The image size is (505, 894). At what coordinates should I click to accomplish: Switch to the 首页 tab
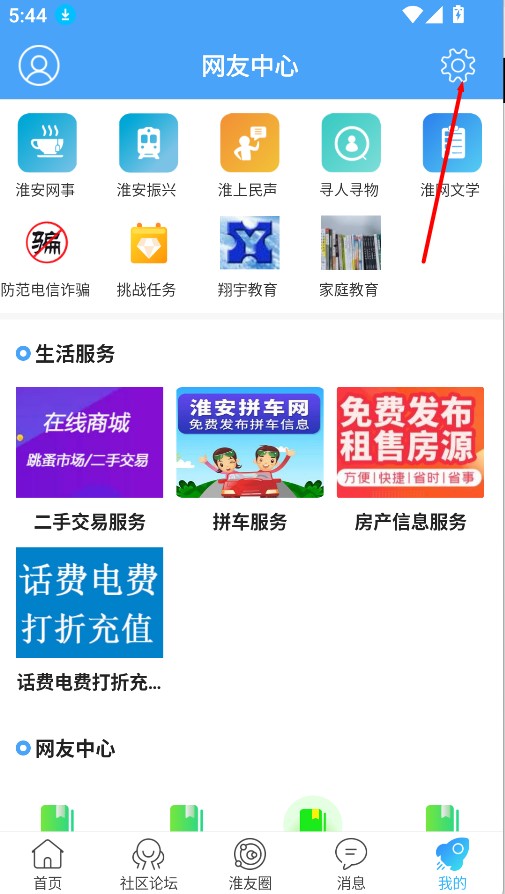47,864
